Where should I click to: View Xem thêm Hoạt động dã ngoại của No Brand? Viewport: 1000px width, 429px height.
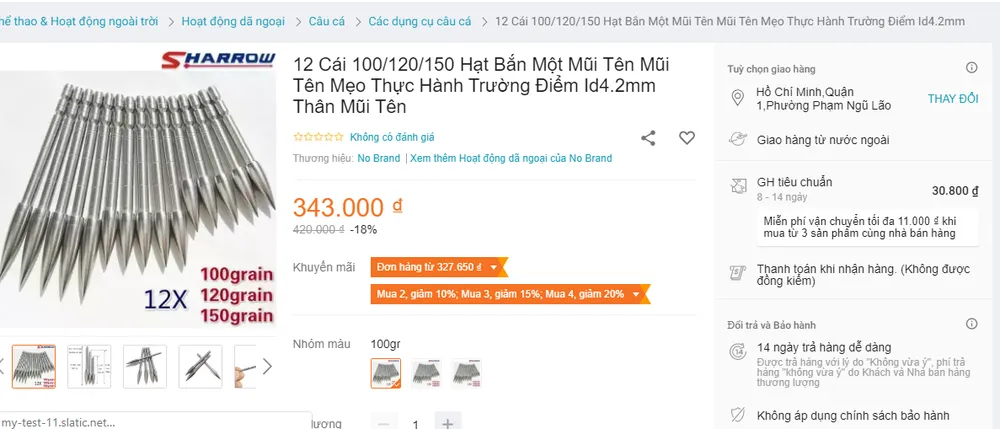coord(510,158)
